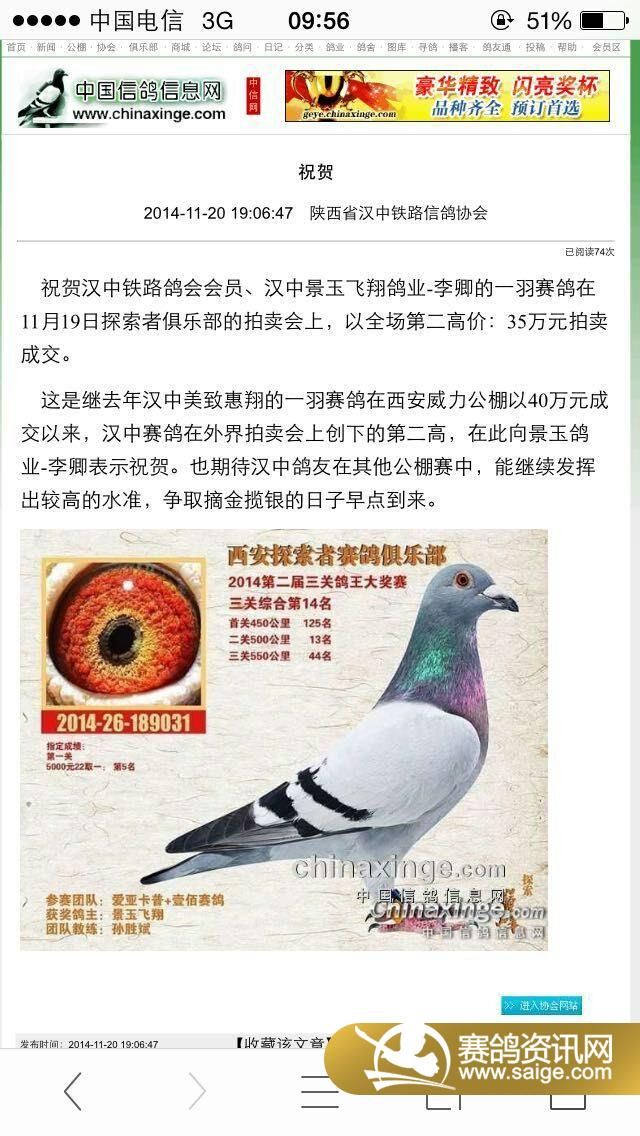Open the 首页 link in the top nav
Screen dimensions: 640x1136
pyautogui.click(x=16, y=47)
